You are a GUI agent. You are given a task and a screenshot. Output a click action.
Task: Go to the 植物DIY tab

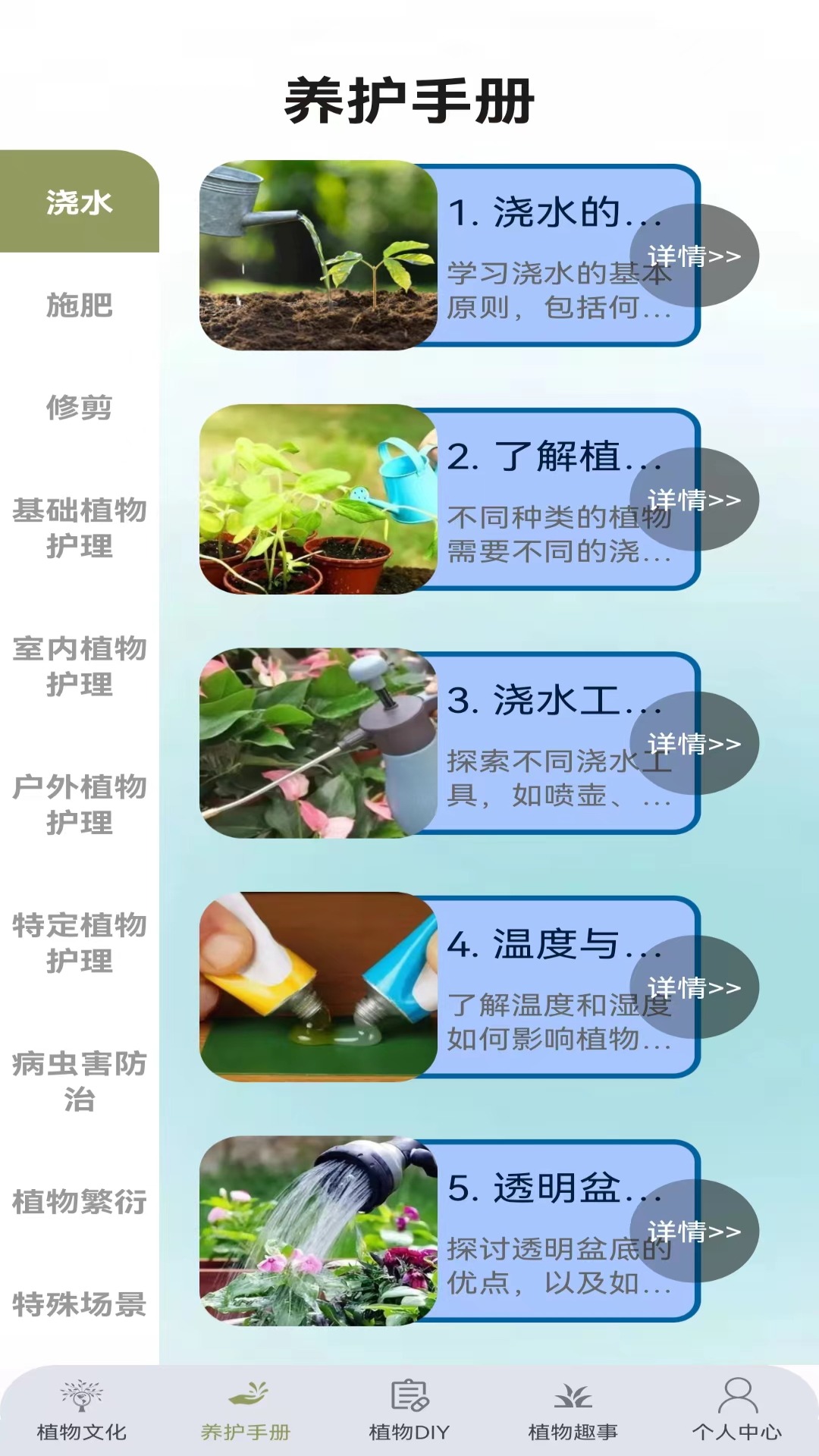tap(409, 1410)
